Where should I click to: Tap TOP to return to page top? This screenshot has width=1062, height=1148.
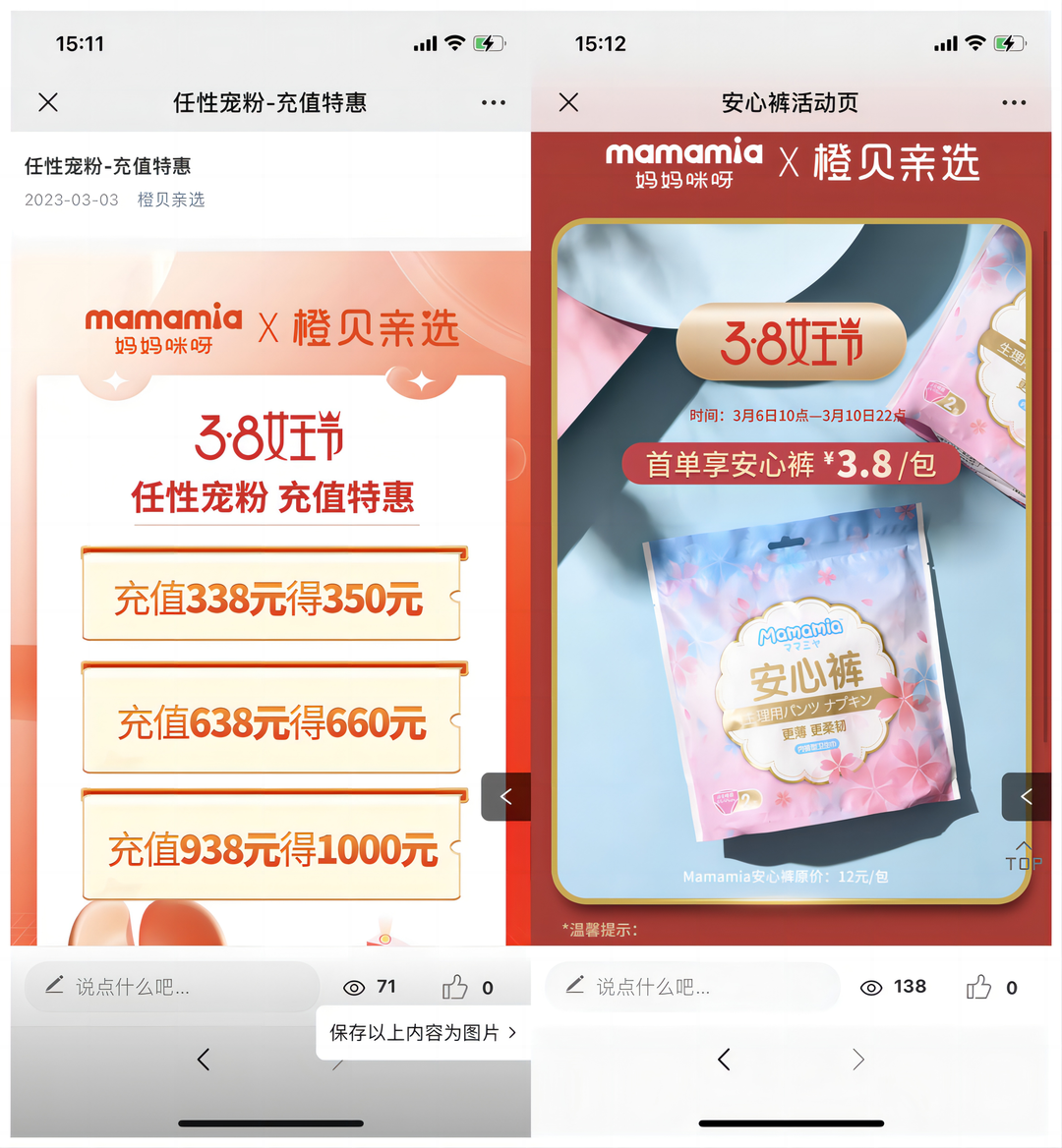tap(1023, 857)
